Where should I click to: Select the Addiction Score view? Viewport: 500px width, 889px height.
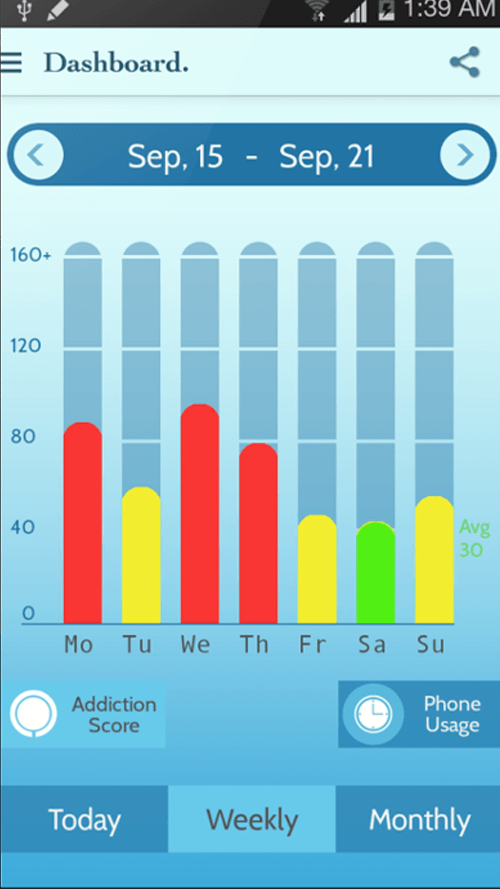84,714
